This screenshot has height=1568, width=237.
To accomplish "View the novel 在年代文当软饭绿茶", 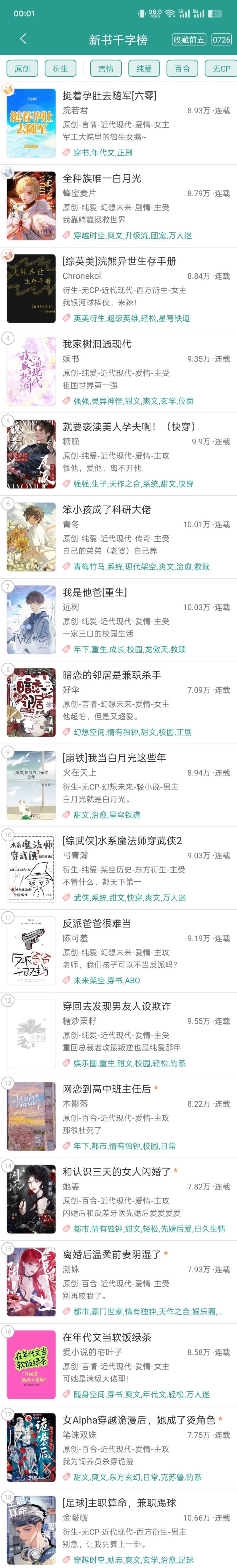I will point(107,1337).
